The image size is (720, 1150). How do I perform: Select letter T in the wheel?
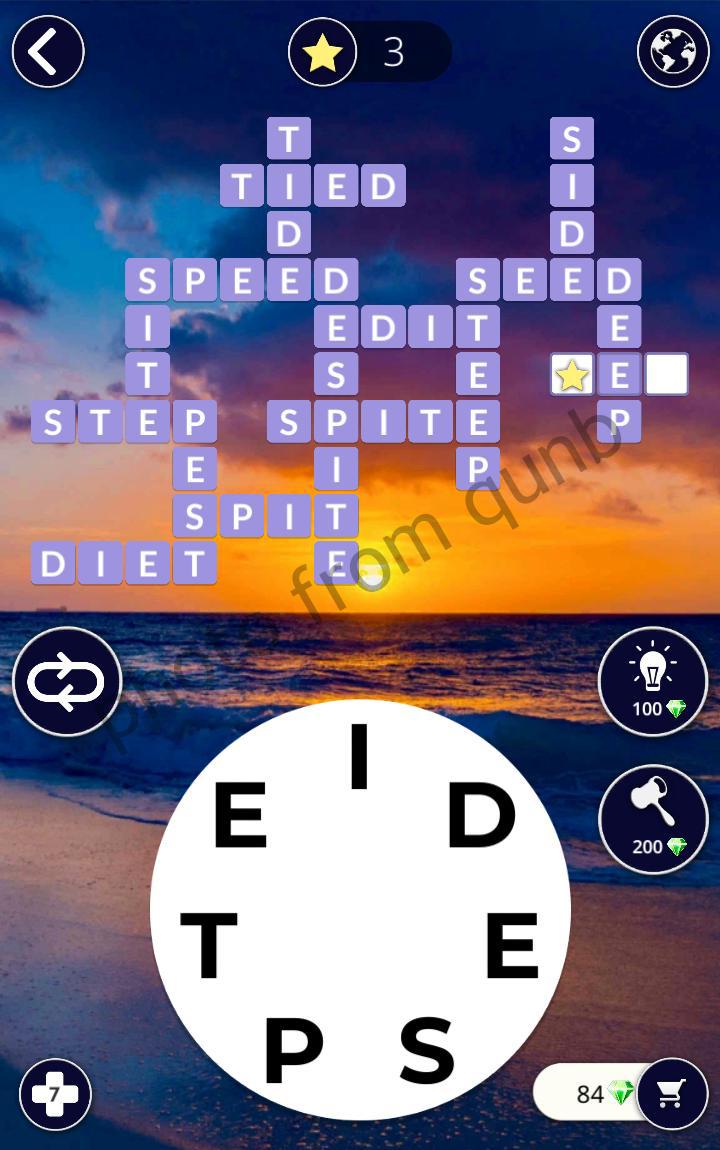click(209, 948)
